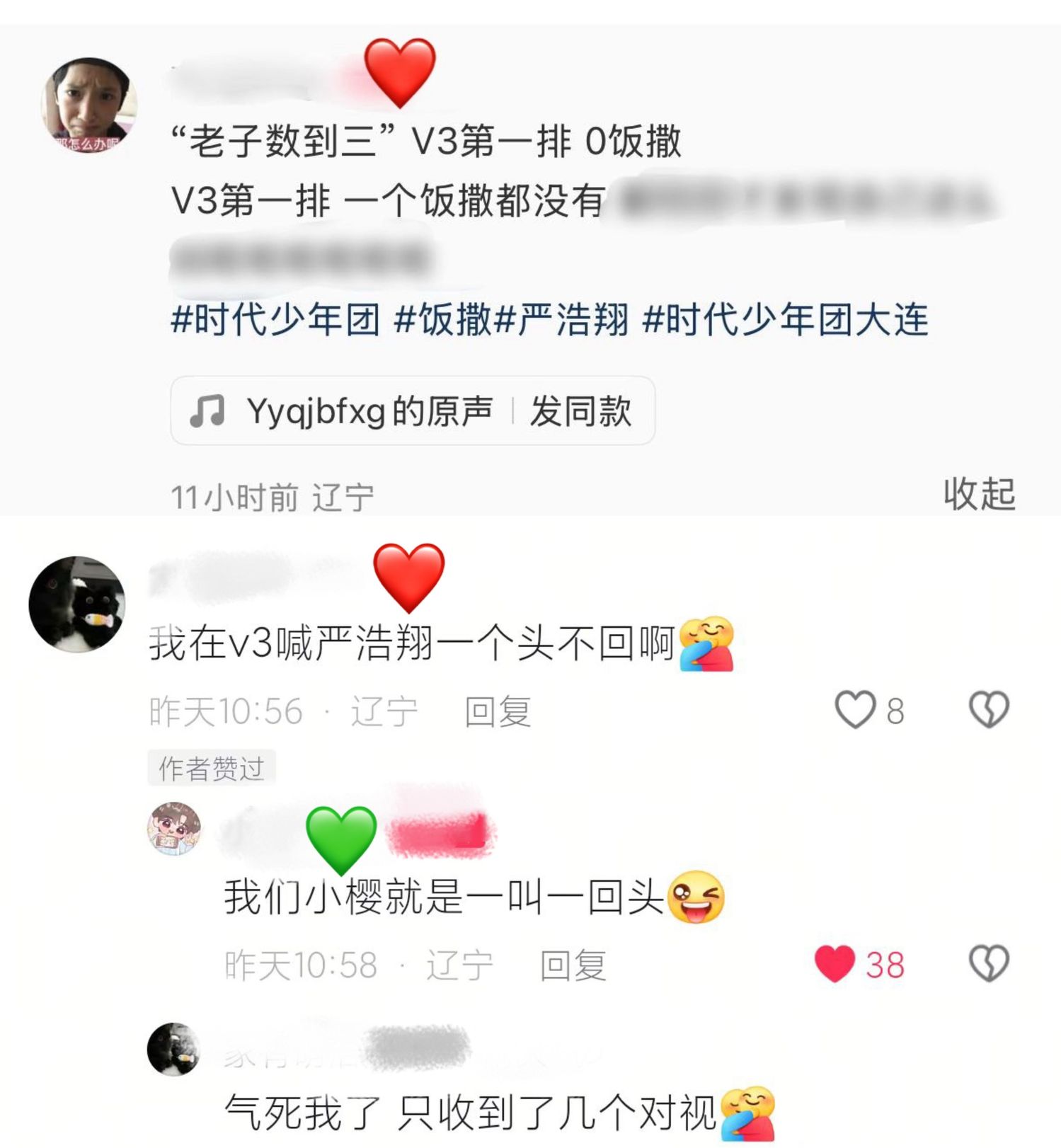This screenshot has width=1061, height=1148.
Task: Tap 发同款 to shoot with this sound
Action: coord(580,411)
